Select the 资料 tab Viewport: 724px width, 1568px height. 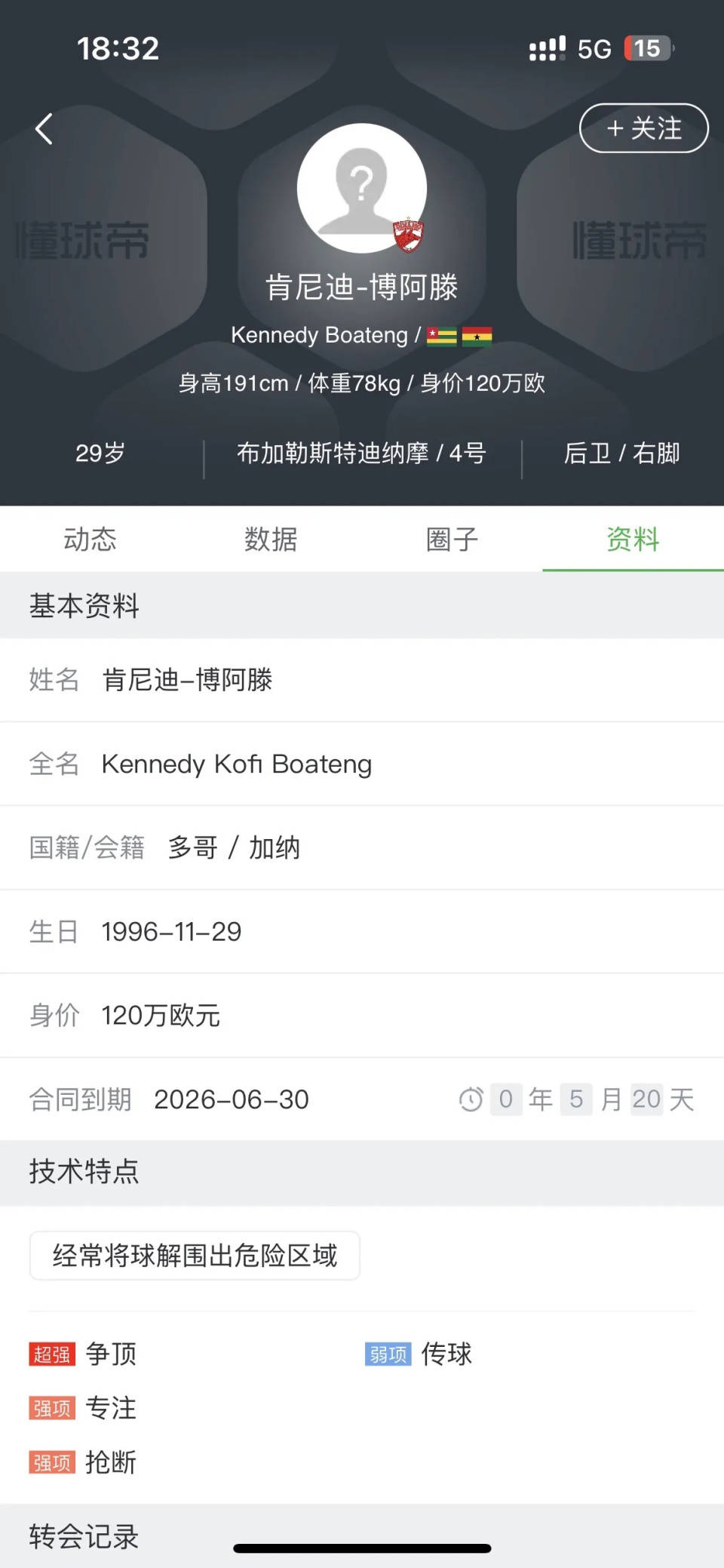[x=633, y=540]
